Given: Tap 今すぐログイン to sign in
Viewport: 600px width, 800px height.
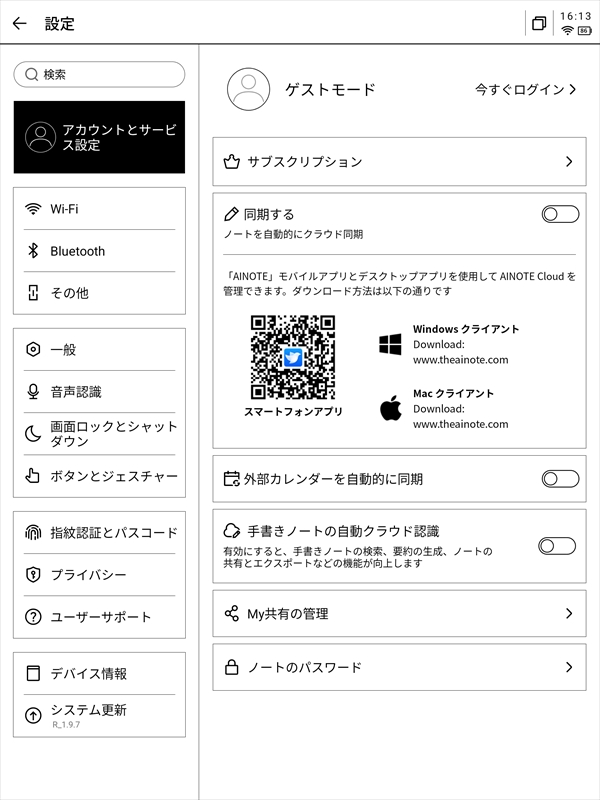Looking at the screenshot, I should [x=526, y=90].
